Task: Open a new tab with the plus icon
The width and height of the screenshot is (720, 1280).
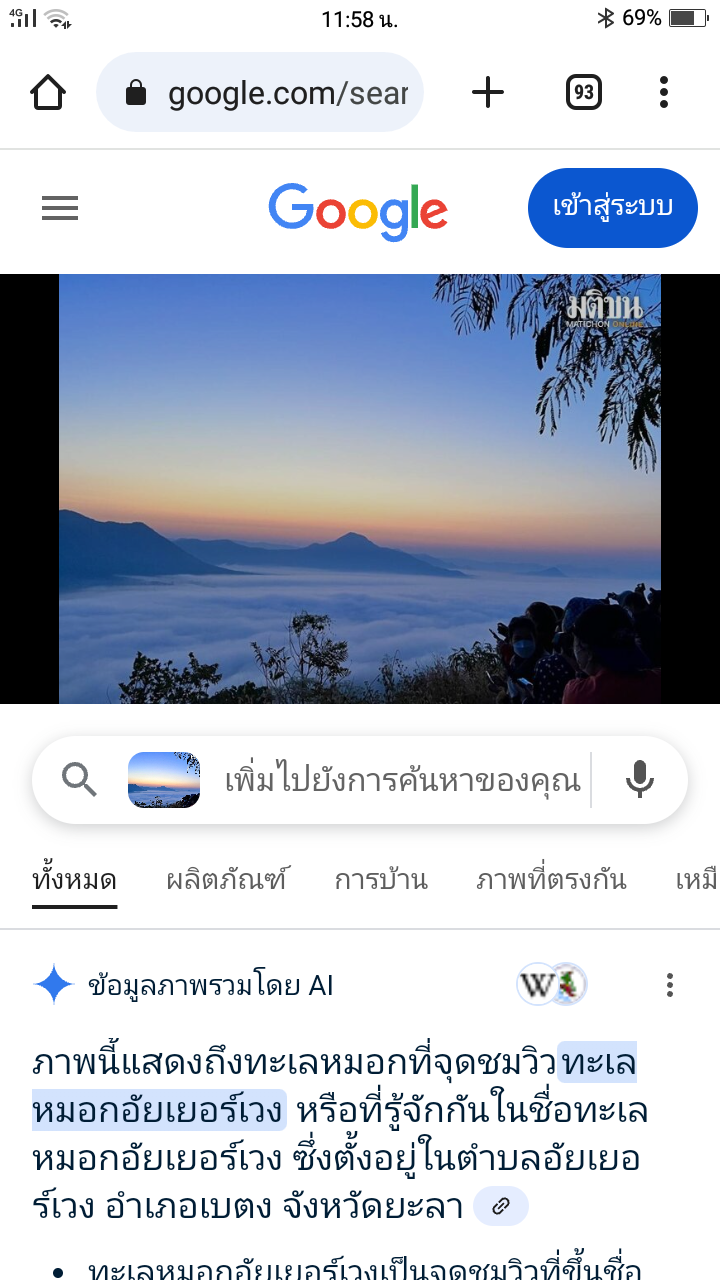Action: 488,92
